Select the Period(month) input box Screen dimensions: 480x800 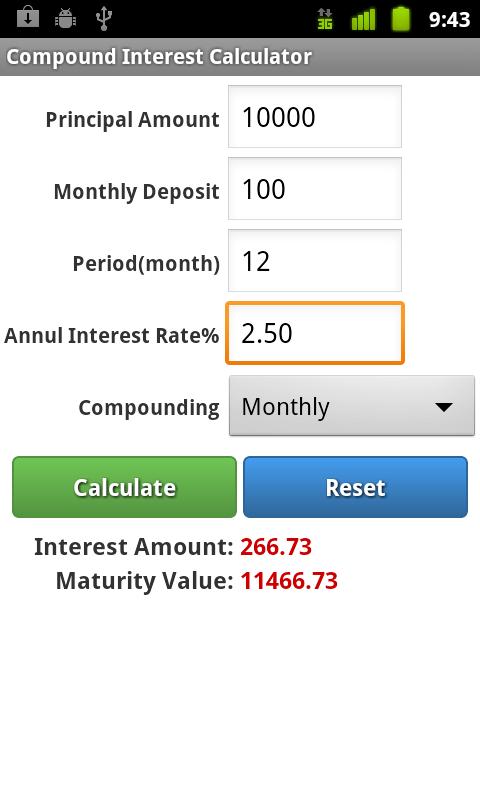(x=315, y=261)
